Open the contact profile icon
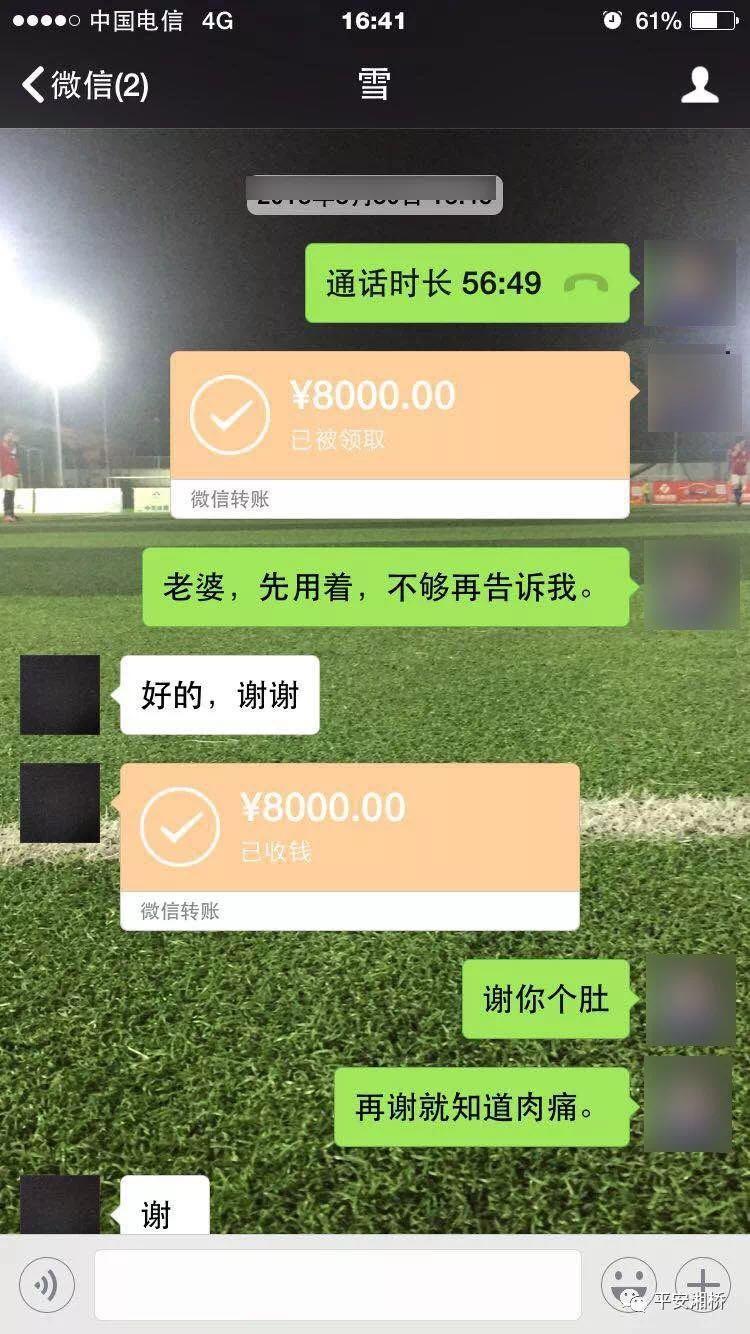The image size is (750, 1334). pos(699,85)
